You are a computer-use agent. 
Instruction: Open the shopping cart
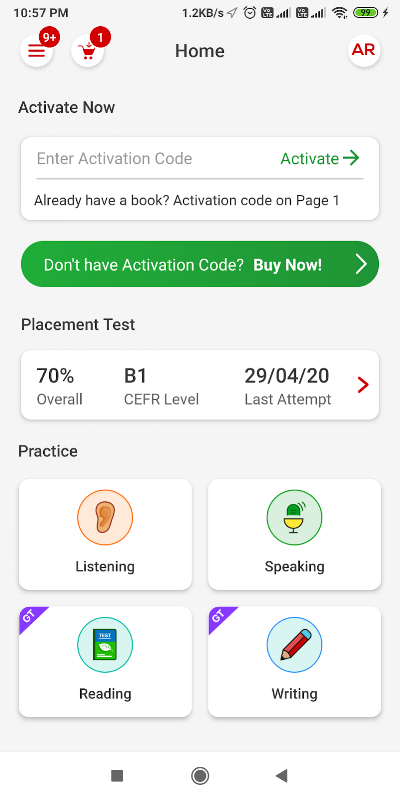click(87, 51)
